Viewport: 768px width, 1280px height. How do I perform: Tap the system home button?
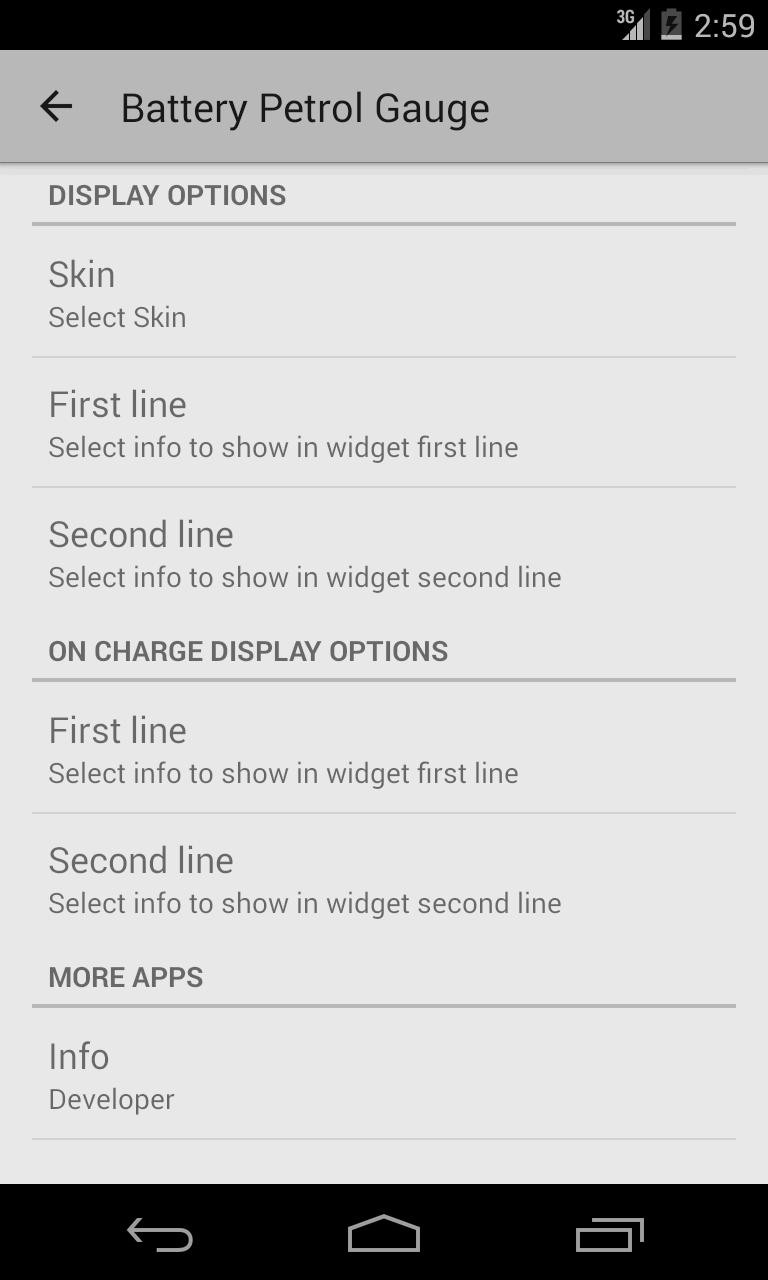click(x=384, y=1233)
